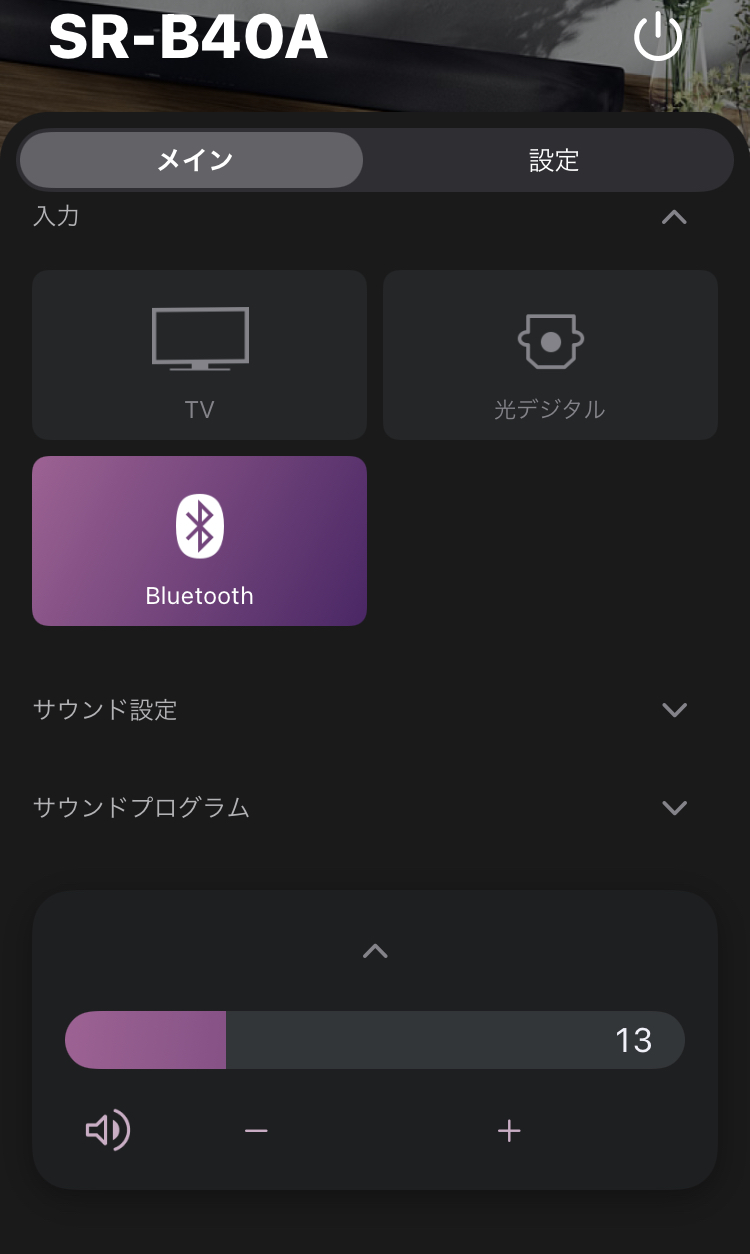750x1254 pixels.
Task: Decrease volume with the minus button
Action: pyautogui.click(x=256, y=1131)
